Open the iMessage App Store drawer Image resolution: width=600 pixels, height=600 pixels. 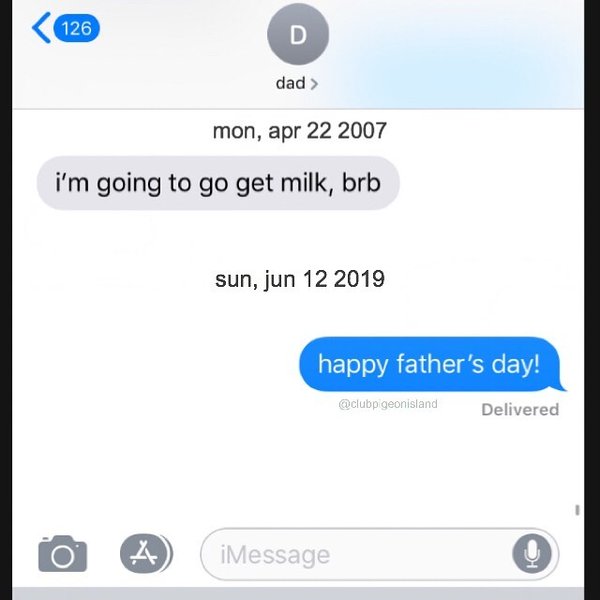[x=146, y=553]
